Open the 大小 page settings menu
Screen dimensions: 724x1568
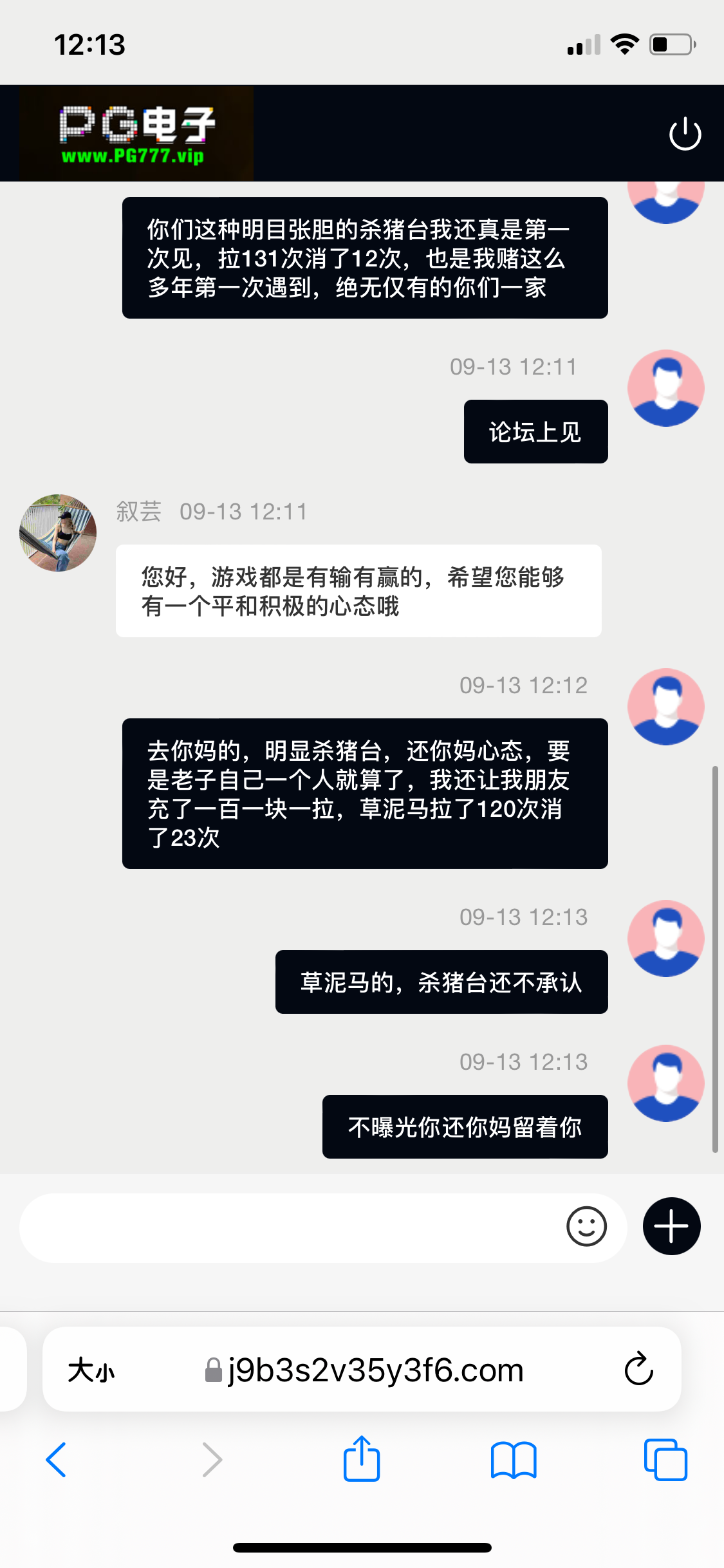pyautogui.click(x=91, y=1370)
